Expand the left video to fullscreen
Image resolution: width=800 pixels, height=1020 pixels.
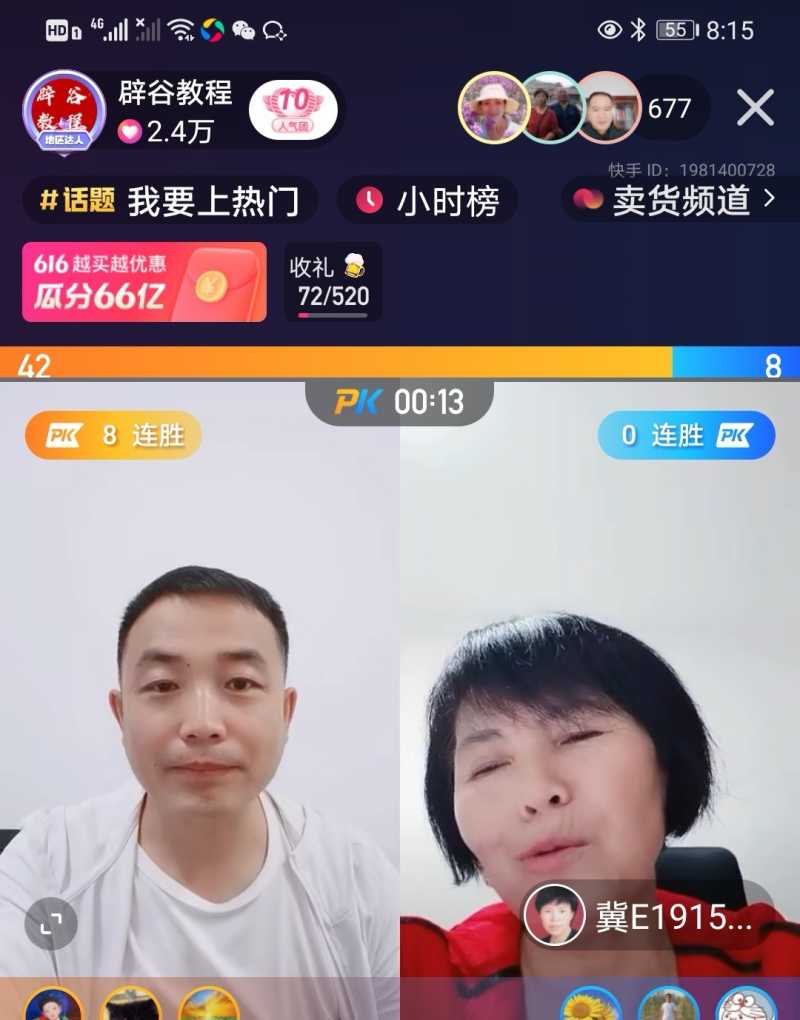coord(50,923)
